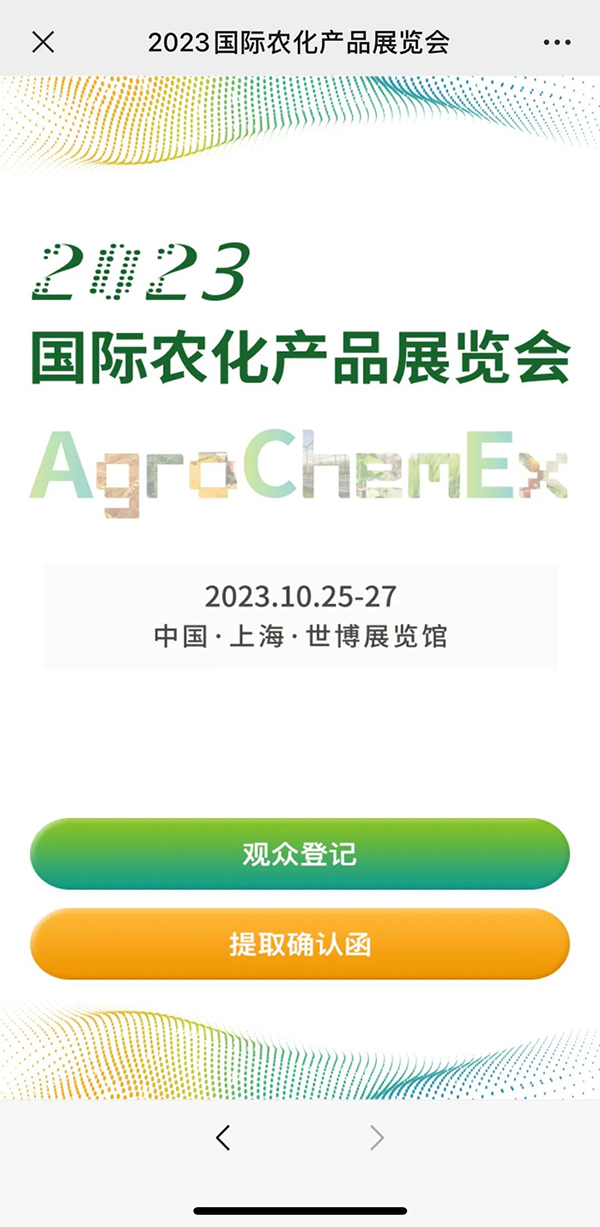Go back to the previous web page

tap(223, 1137)
